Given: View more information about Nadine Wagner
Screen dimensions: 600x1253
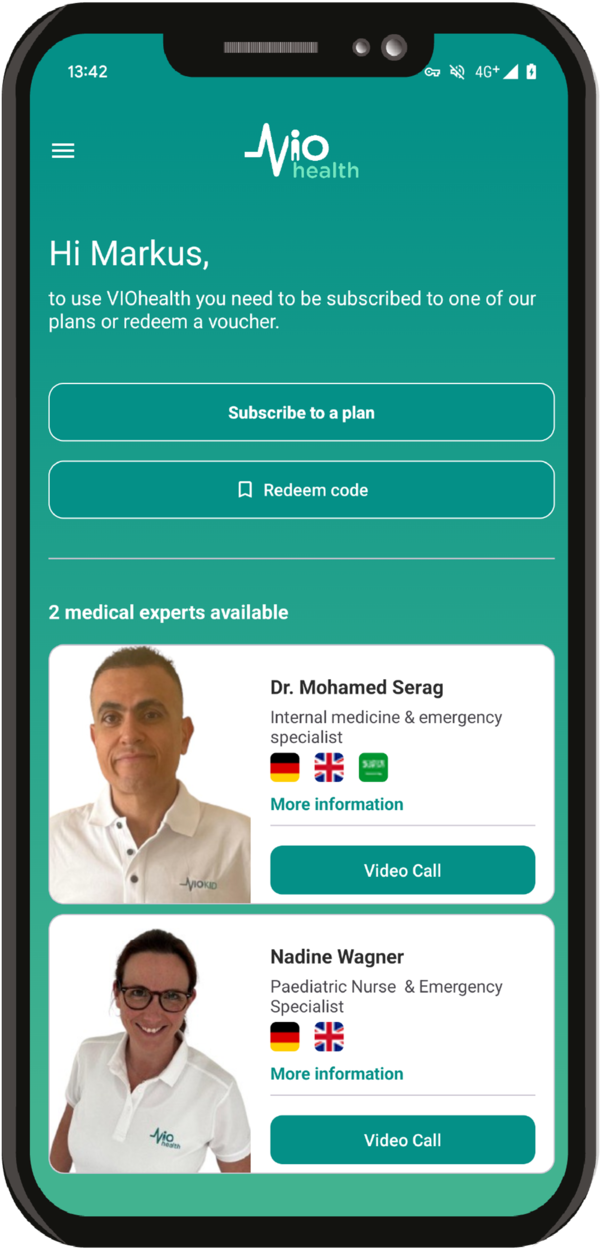Looking at the screenshot, I should click(337, 1074).
